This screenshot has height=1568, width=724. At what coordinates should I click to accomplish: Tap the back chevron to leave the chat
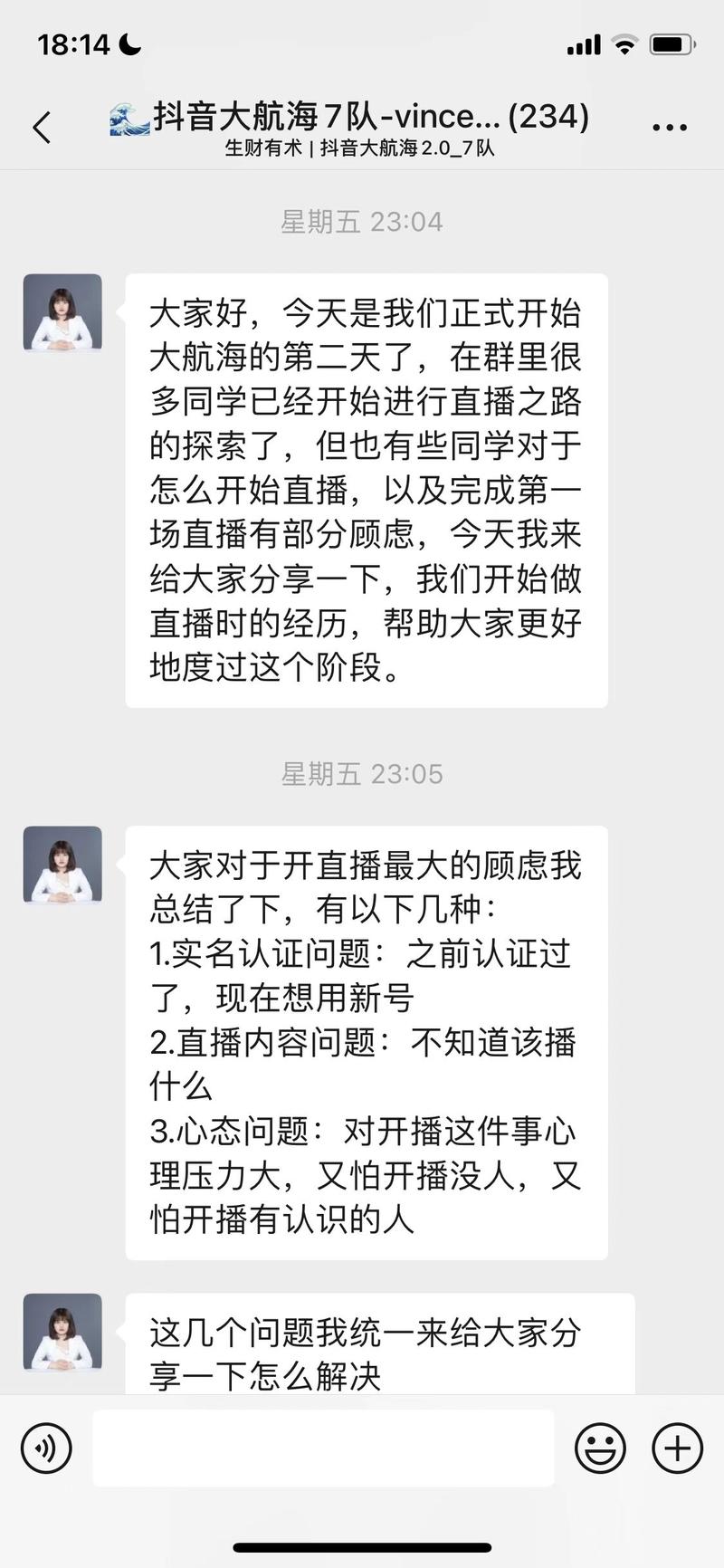[41, 127]
